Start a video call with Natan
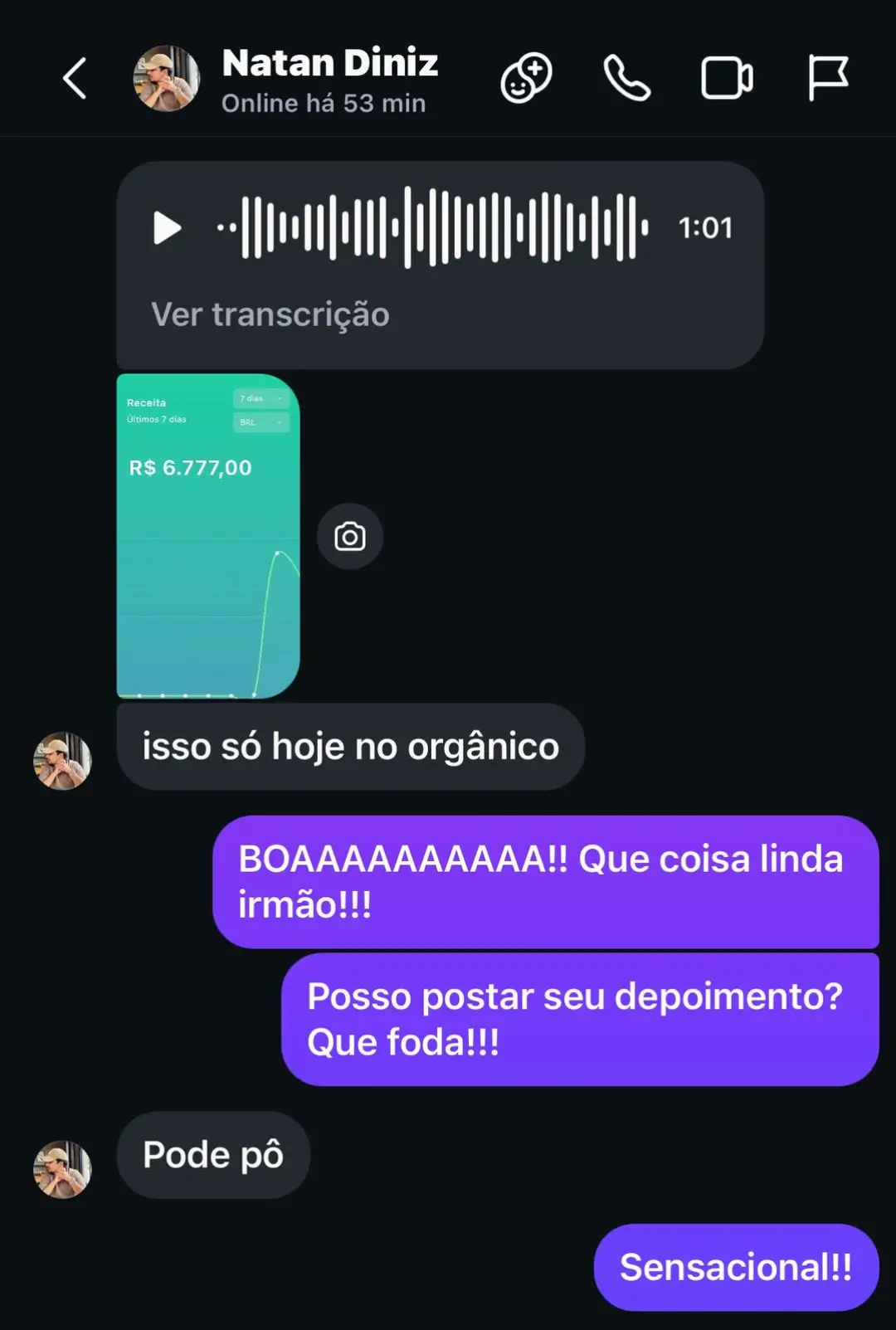The width and height of the screenshot is (896, 1330). (x=727, y=79)
